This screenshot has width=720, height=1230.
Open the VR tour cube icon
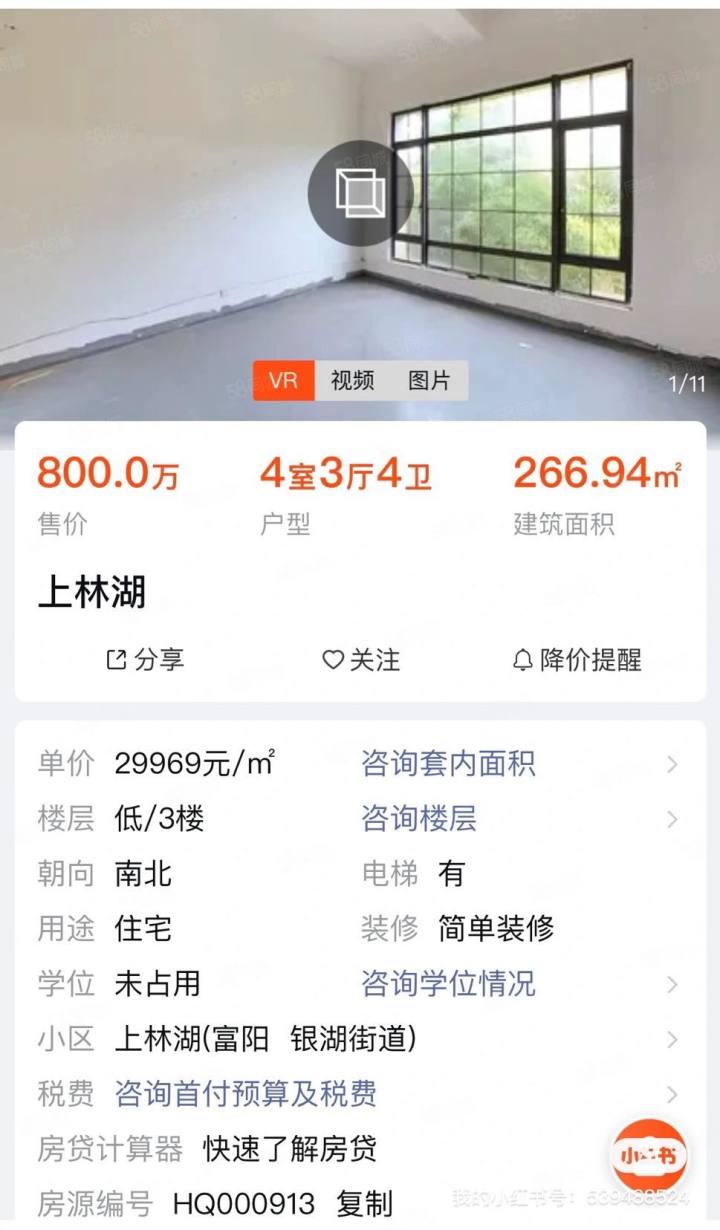360,193
